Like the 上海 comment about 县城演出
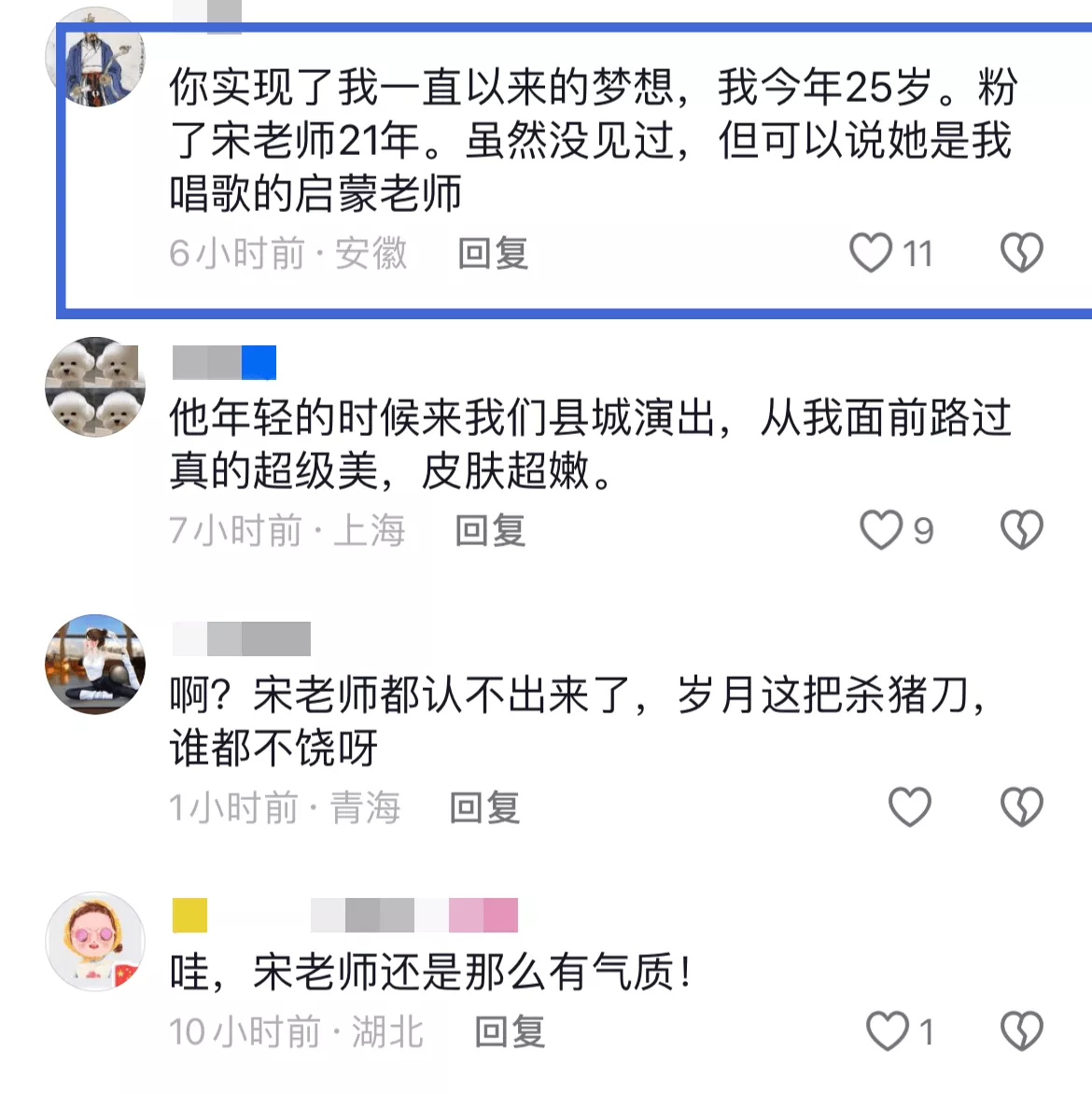This screenshot has width=1092, height=1094. coord(880,530)
